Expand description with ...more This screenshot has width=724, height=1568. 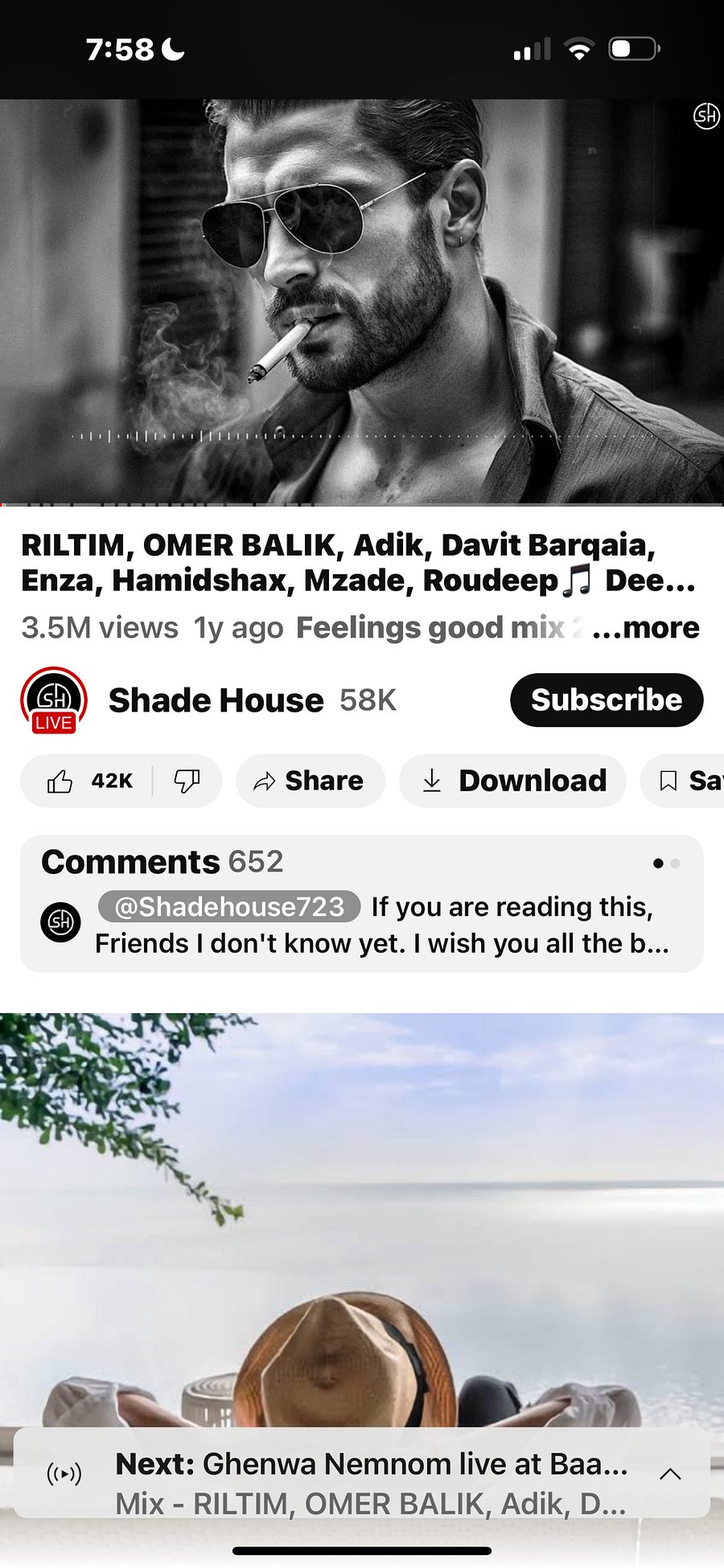[646, 628]
